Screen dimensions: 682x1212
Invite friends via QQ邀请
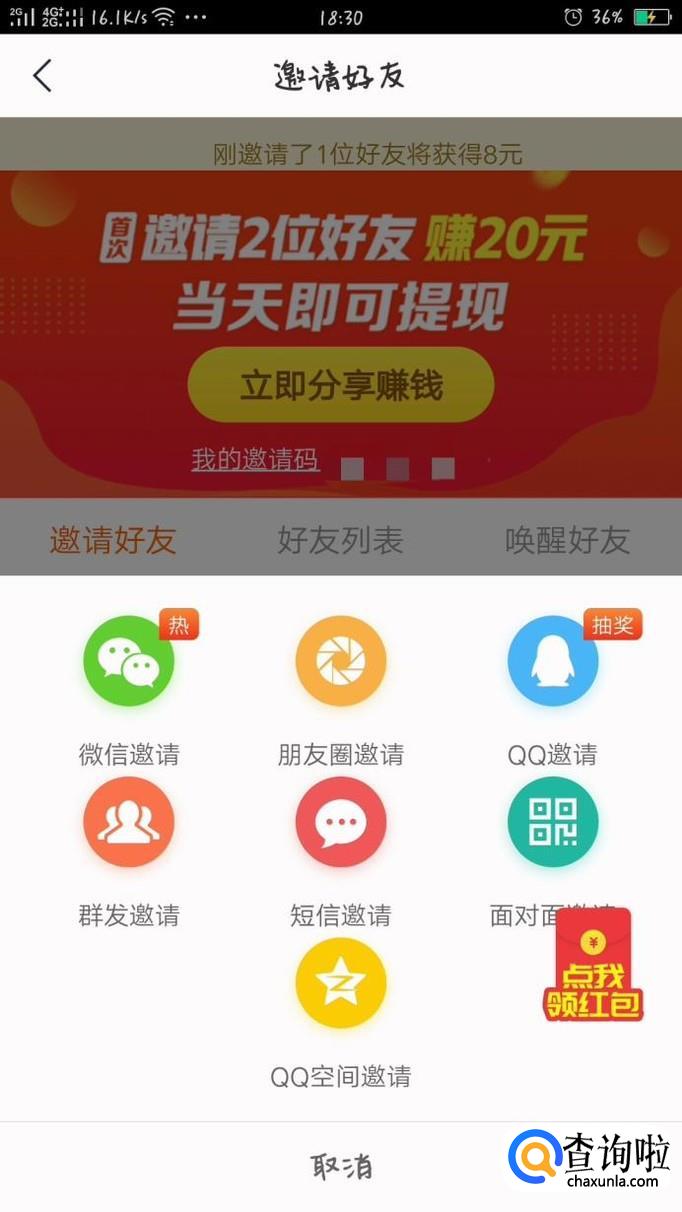[x=553, y=663]
